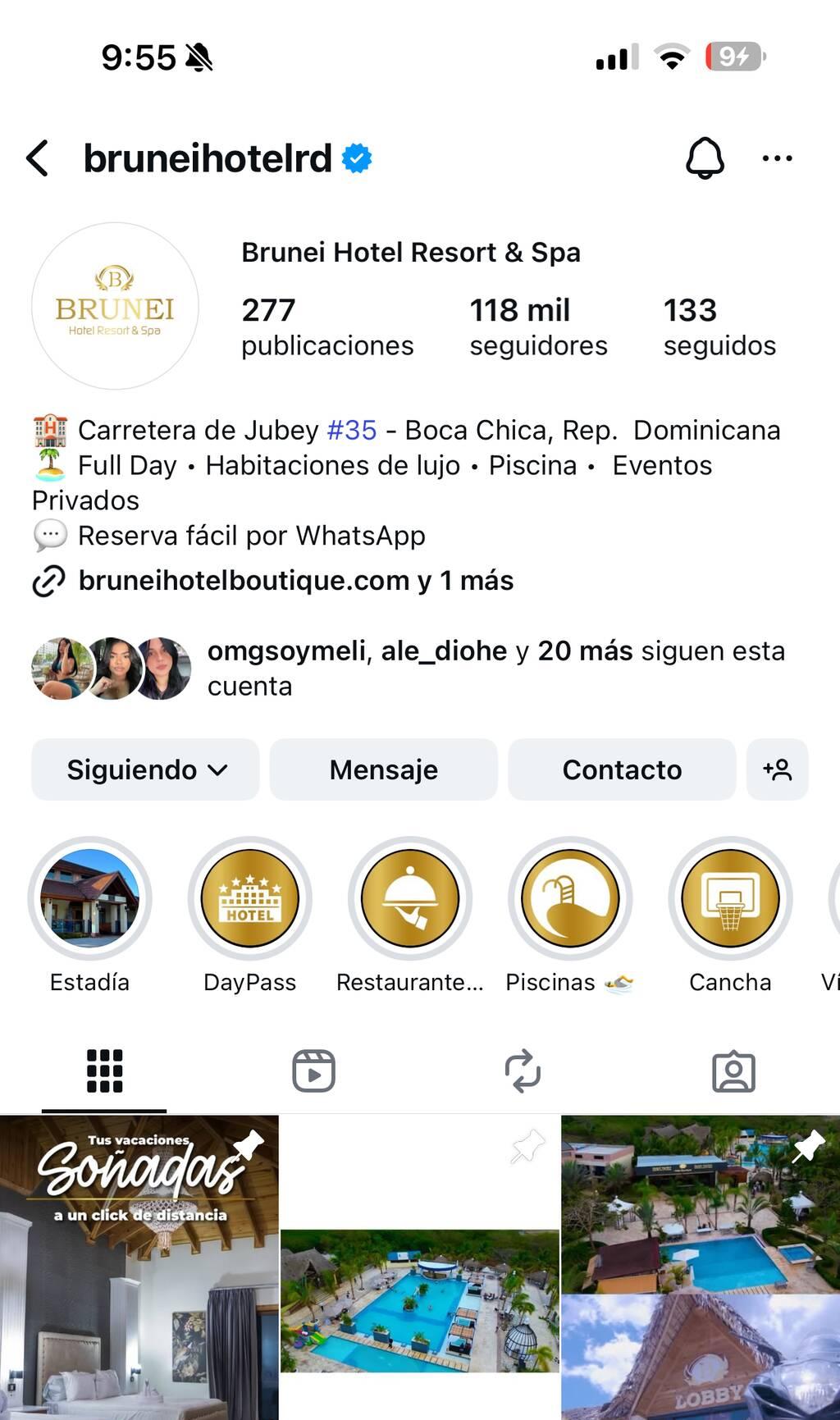Switch to the Reels tab

tap(313, 1071)
